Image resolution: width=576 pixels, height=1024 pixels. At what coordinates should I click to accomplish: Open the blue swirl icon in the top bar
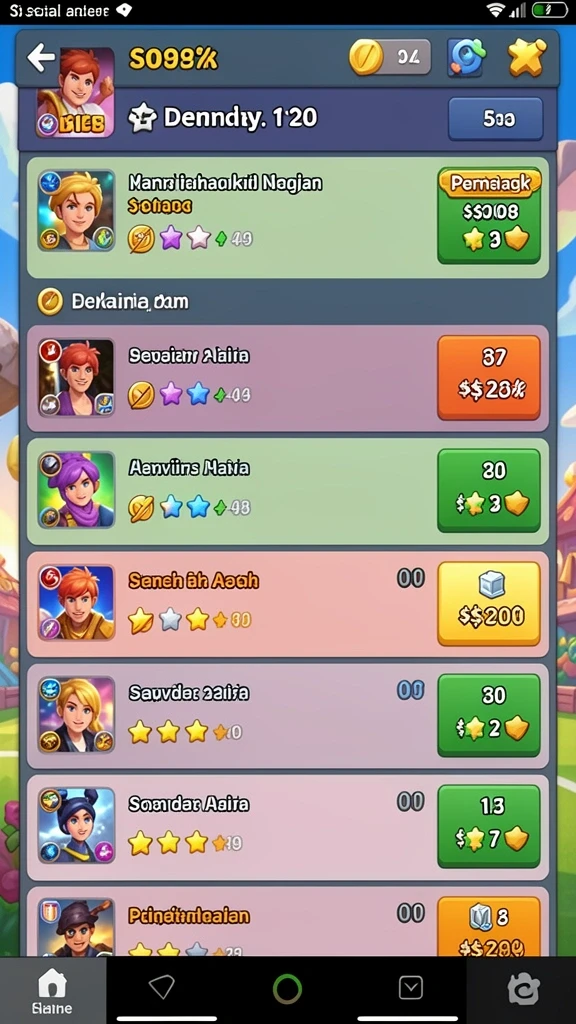pos(467,58)
